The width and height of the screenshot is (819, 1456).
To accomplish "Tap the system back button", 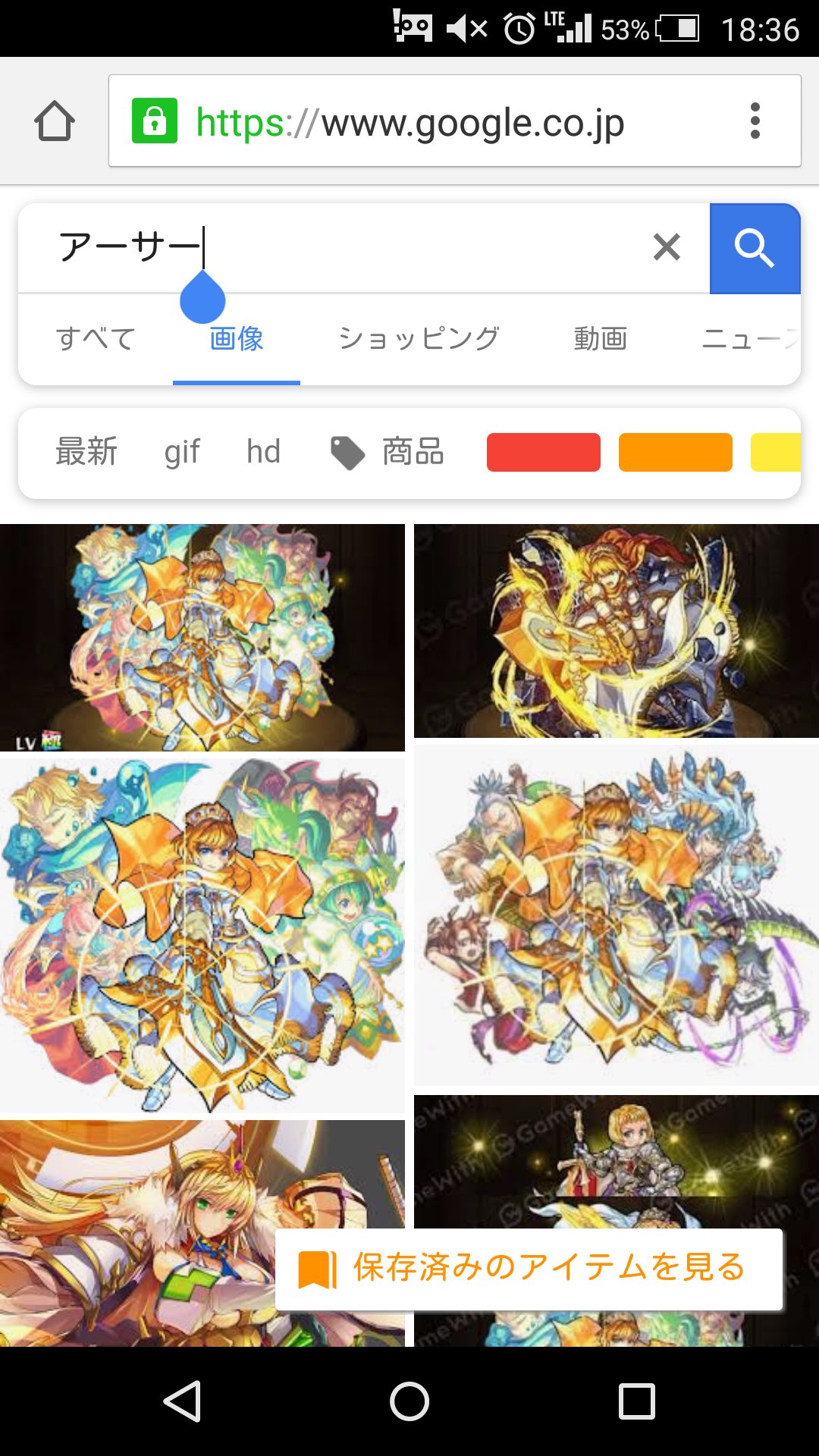I will click(x=182, y=1401).
